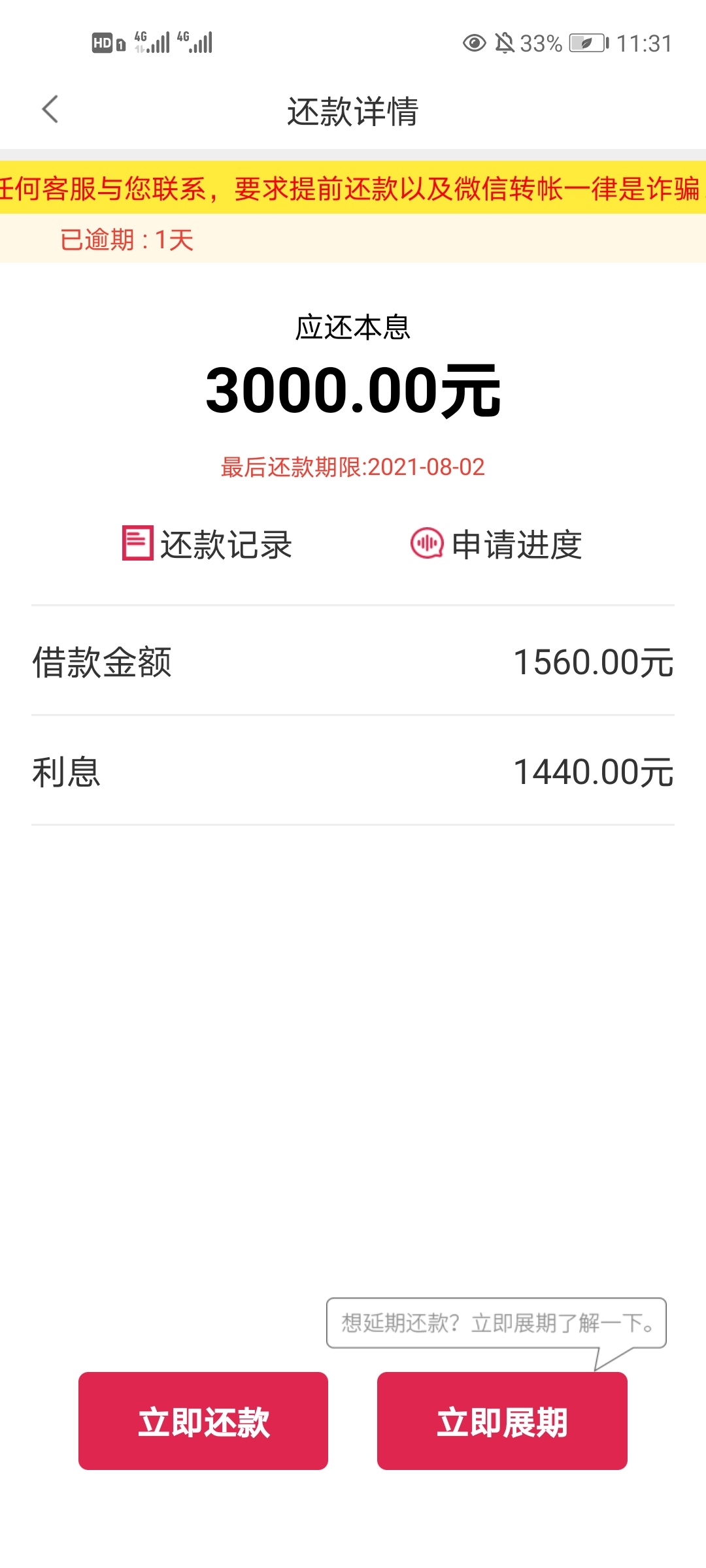View 申请进度 application progress
706x1568 pixels.
(496, 544)
